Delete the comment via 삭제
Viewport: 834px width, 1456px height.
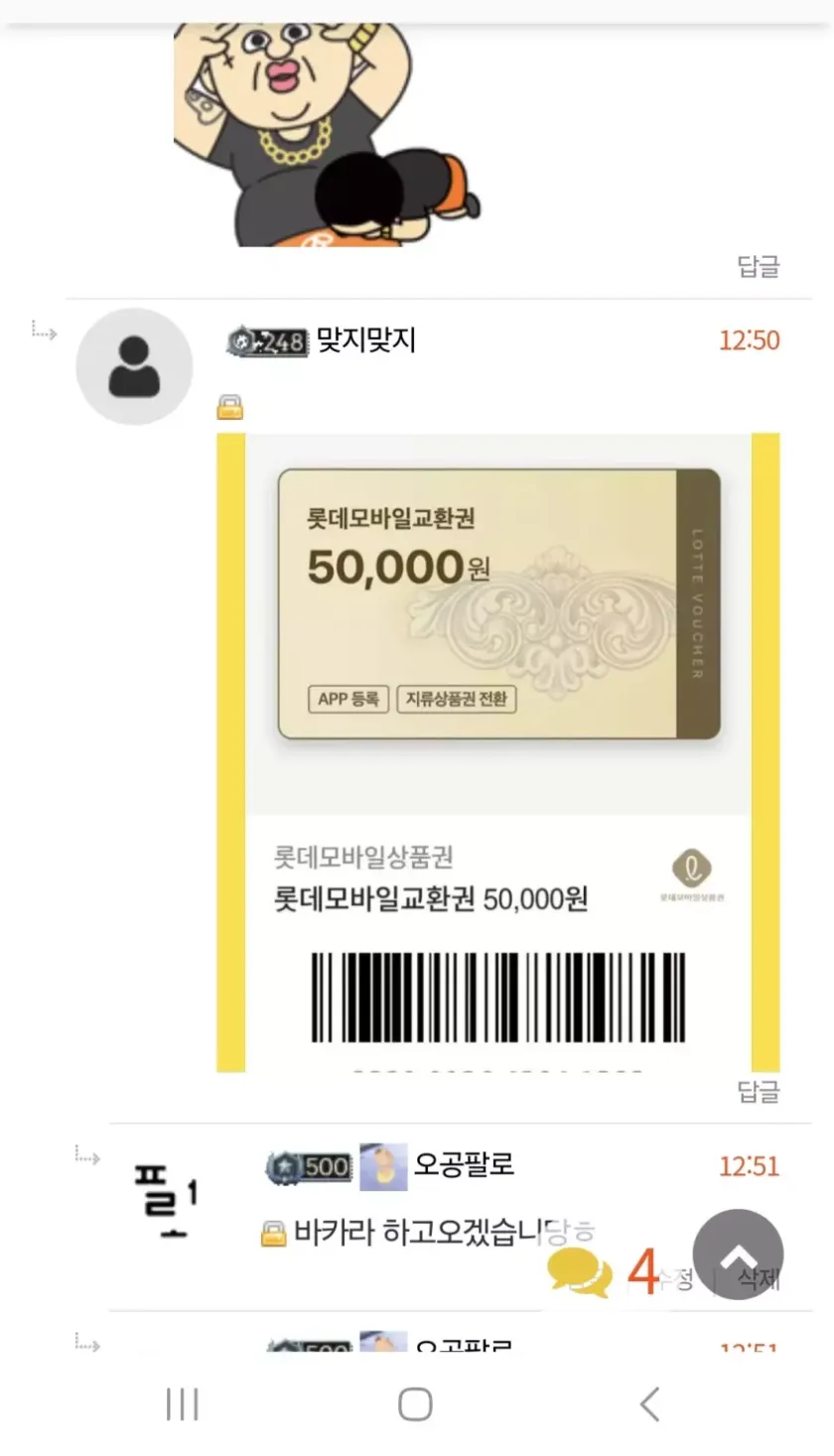coord(759,1280)
